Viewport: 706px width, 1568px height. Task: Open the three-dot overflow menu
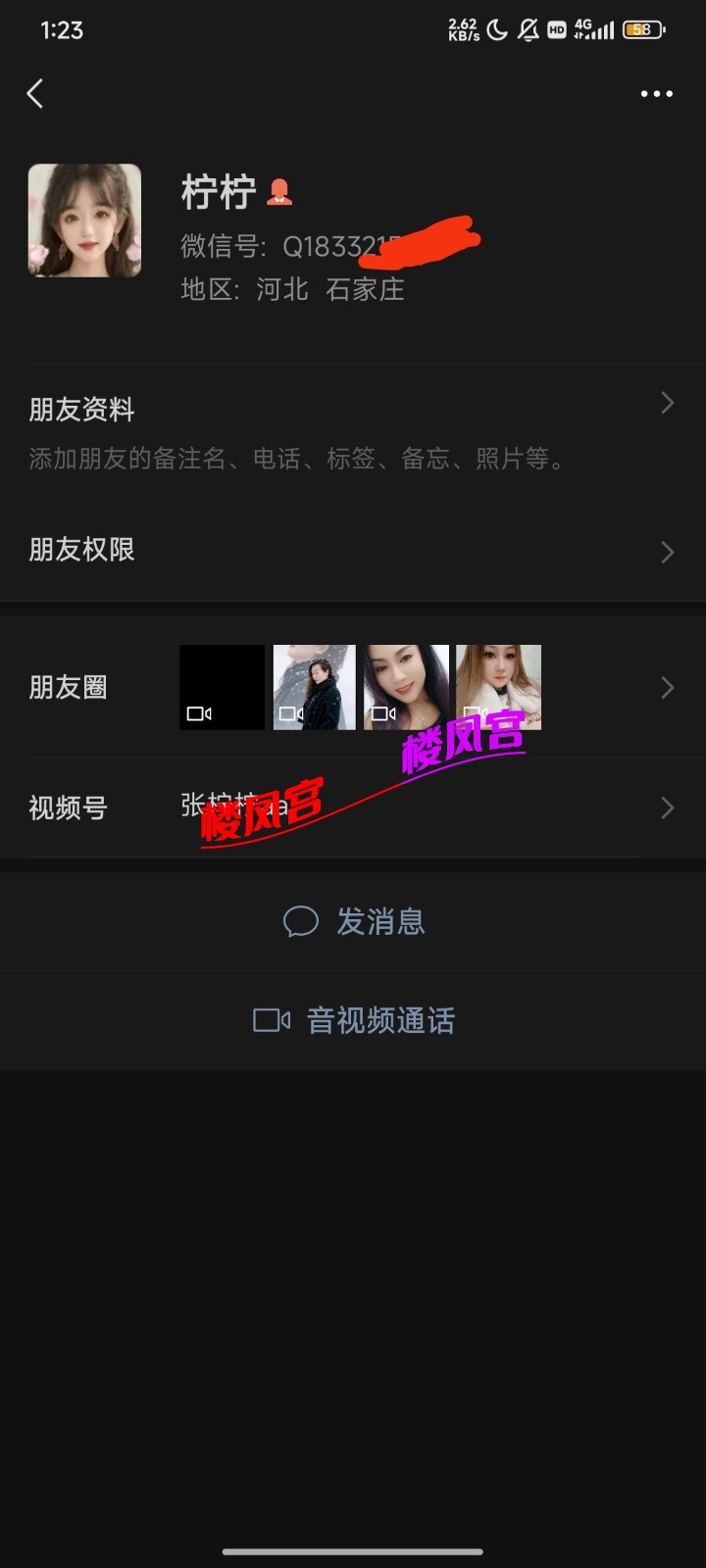click(x=656, y=94)
